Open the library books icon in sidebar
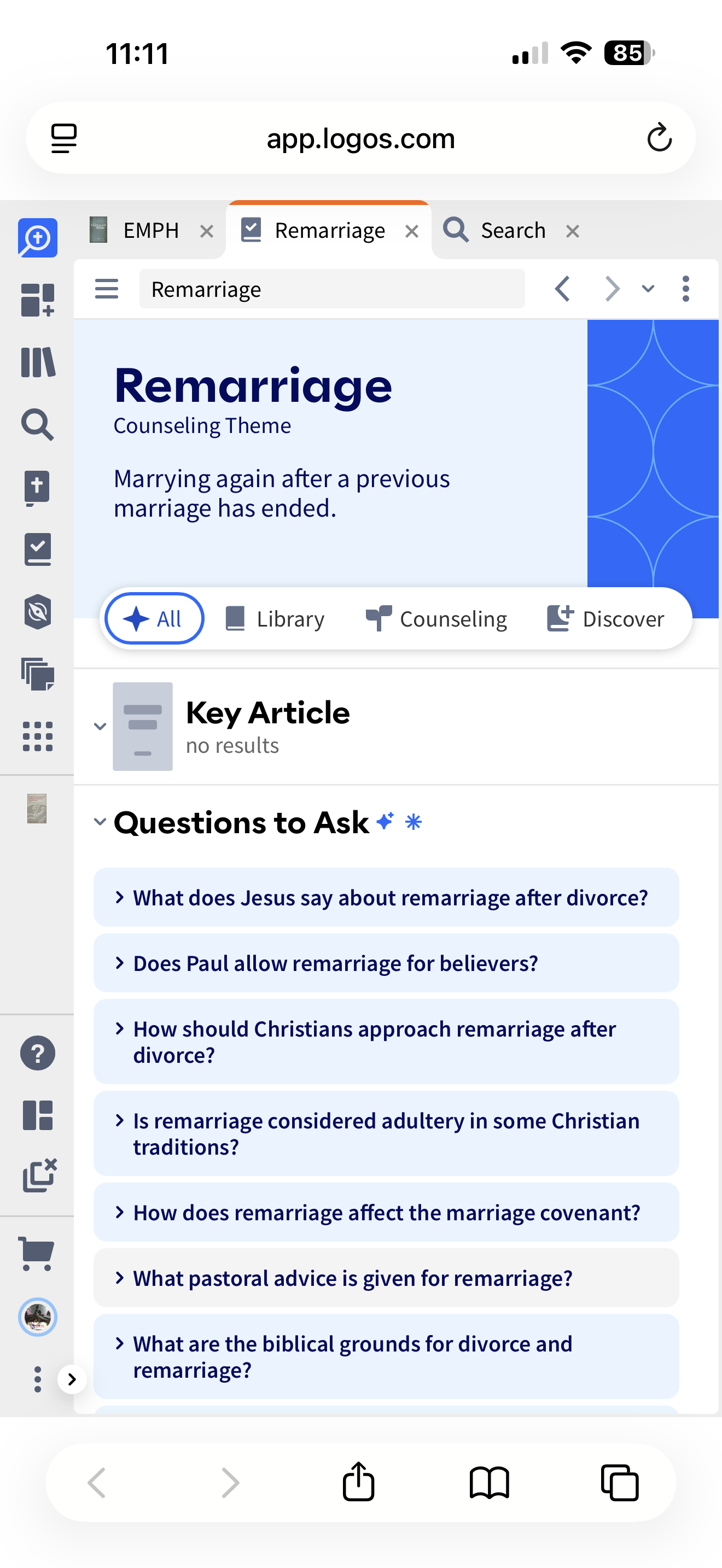This screenshot has height=1568, width=722. [x=38, y=362]
